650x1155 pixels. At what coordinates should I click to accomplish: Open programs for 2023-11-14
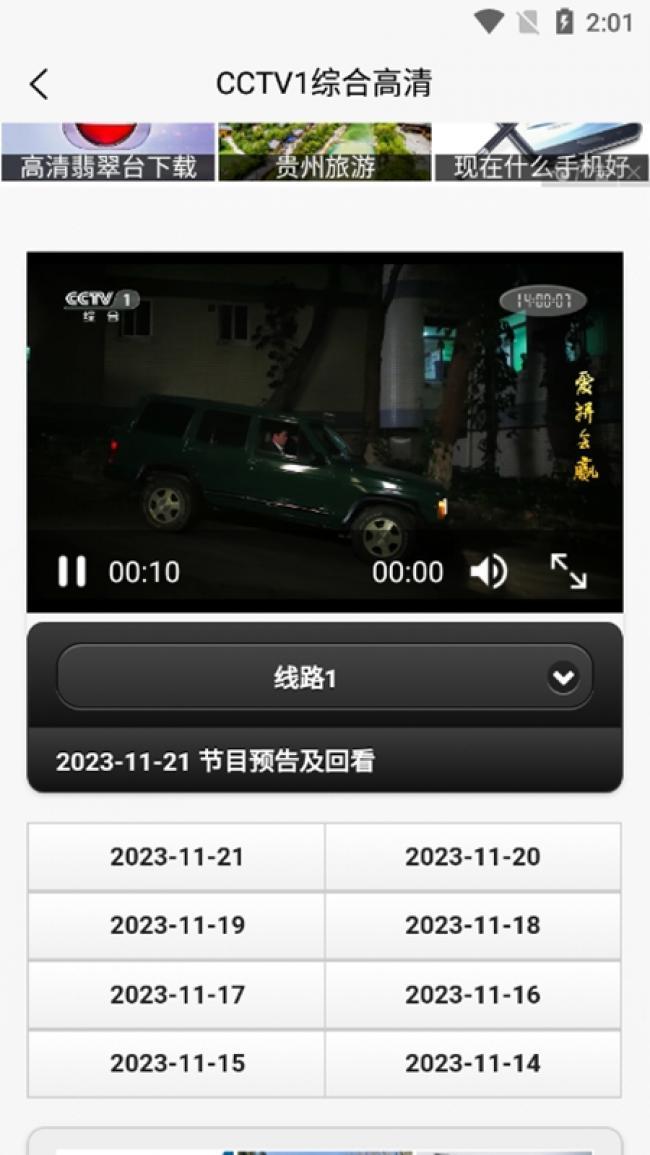click(x=472, y=1063)
